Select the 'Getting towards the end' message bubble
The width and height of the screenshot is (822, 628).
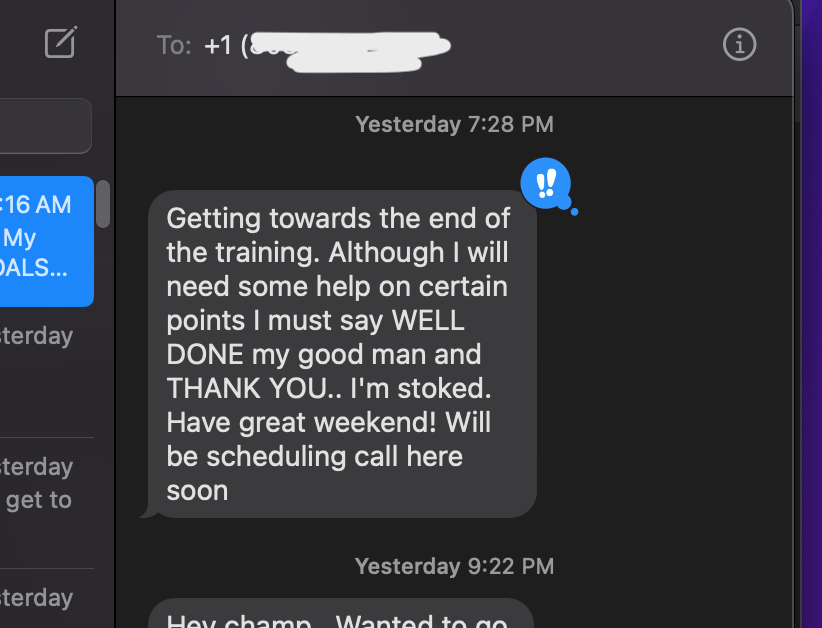tap(342, 354)
